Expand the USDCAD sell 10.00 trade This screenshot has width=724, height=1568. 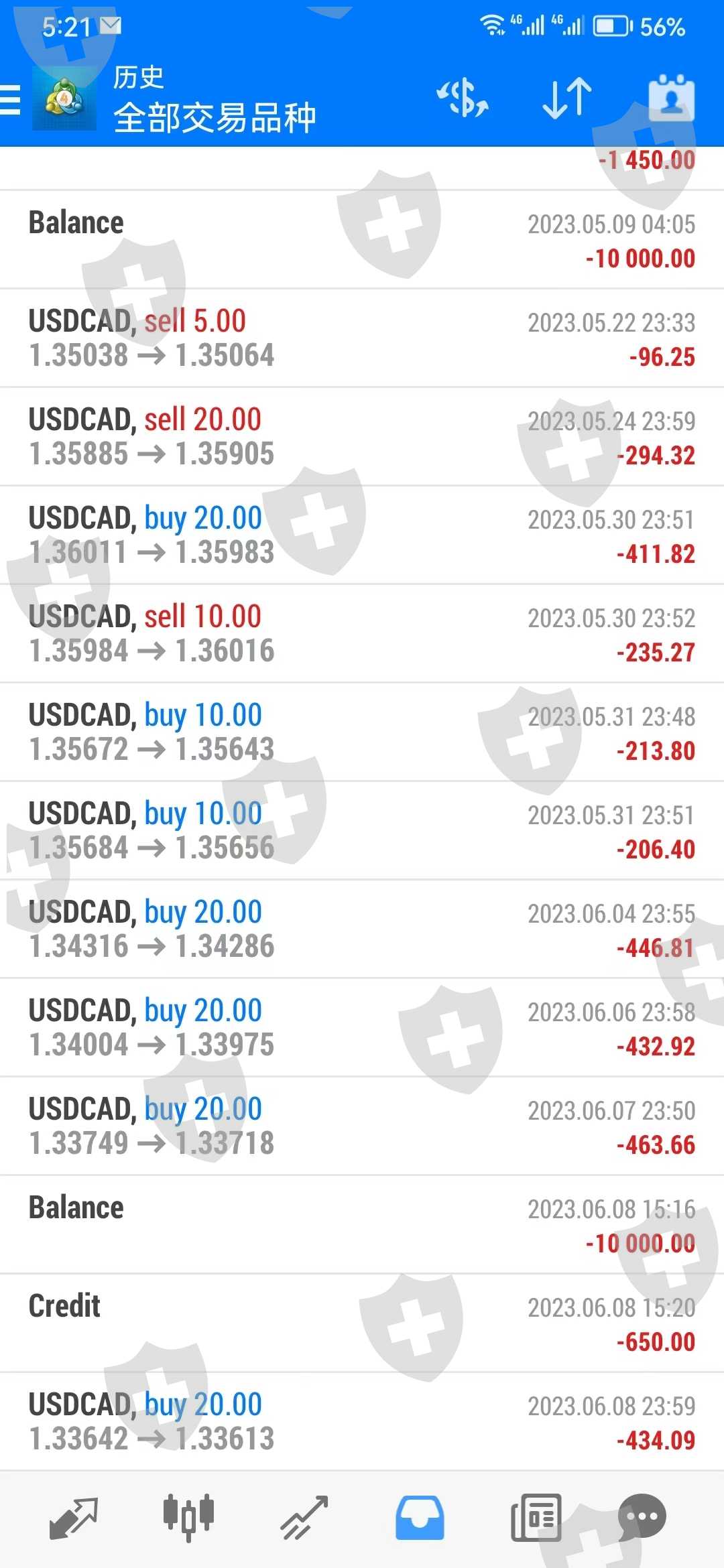[x=362, y=634]
